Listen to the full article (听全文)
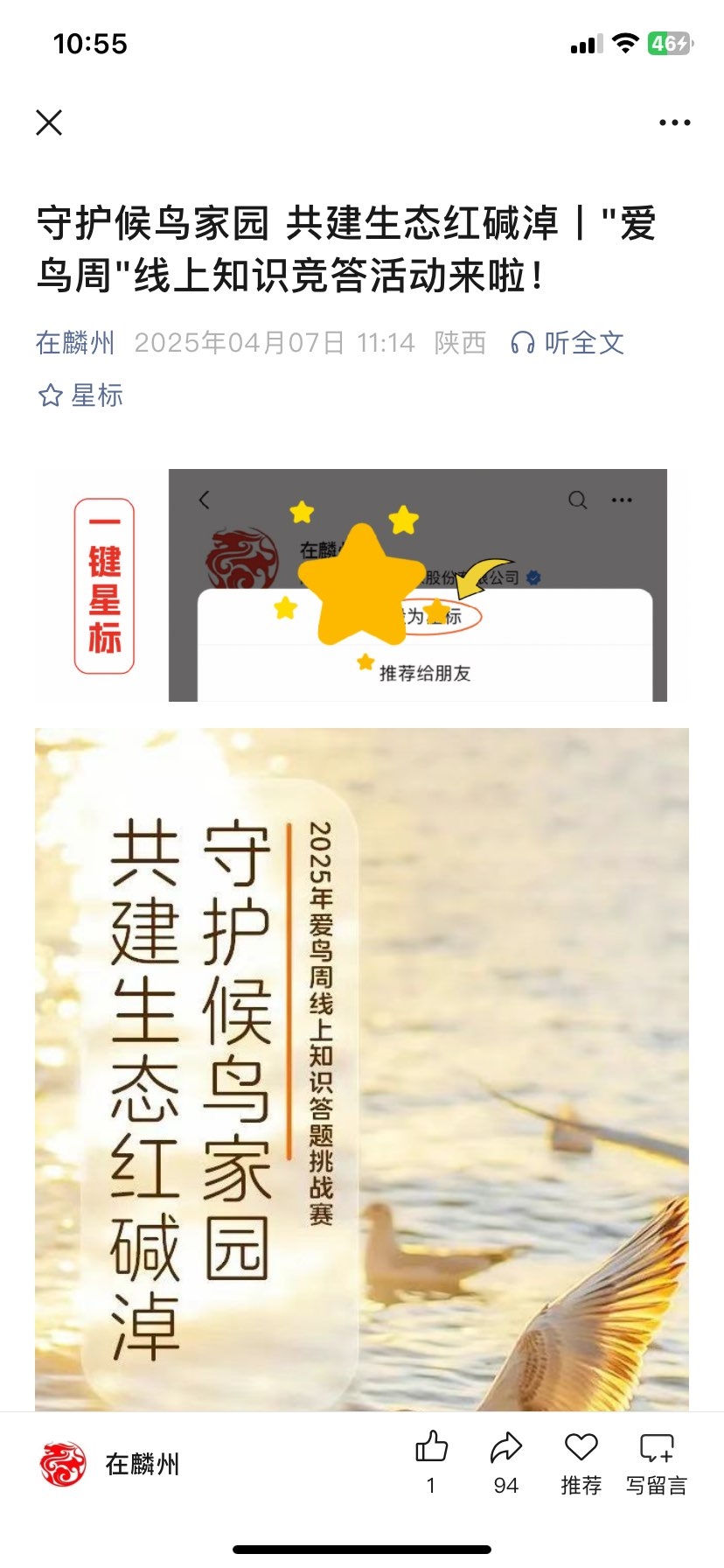 pyautogui.click(x=567, y=342)
